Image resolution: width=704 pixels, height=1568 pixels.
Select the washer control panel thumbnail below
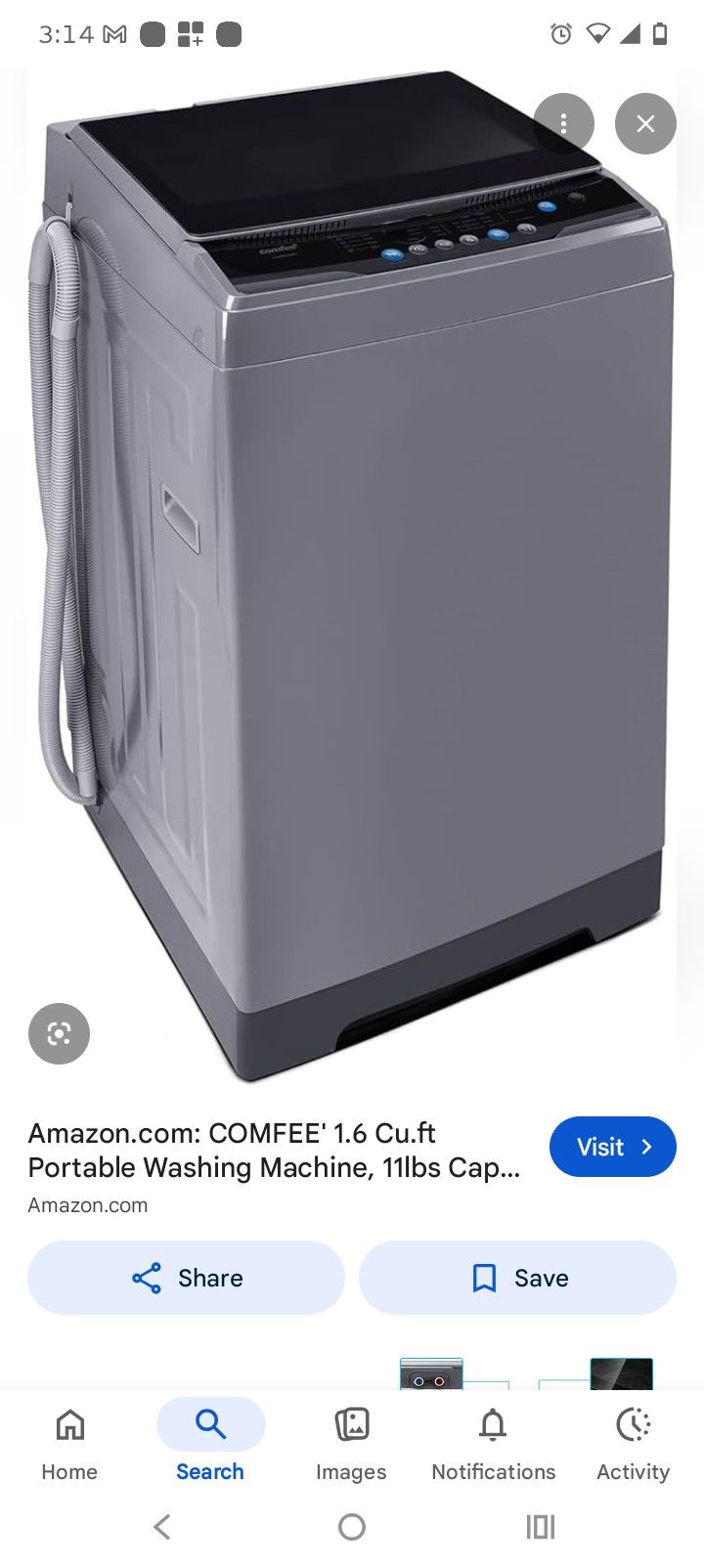click(x=430, y=1379)
